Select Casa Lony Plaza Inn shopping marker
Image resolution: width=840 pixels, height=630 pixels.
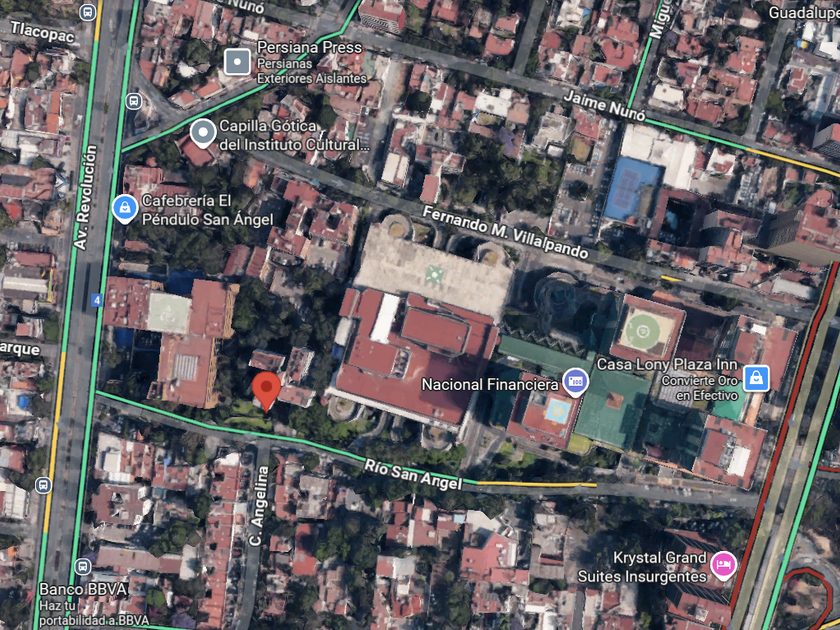(x=756, y=378)
